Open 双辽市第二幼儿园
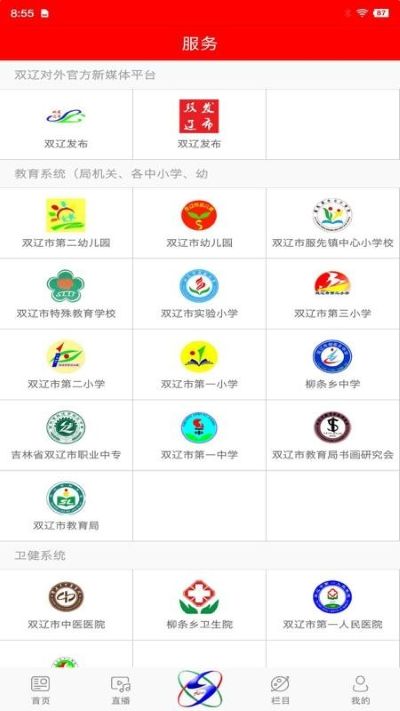 [x=66, y=223]
